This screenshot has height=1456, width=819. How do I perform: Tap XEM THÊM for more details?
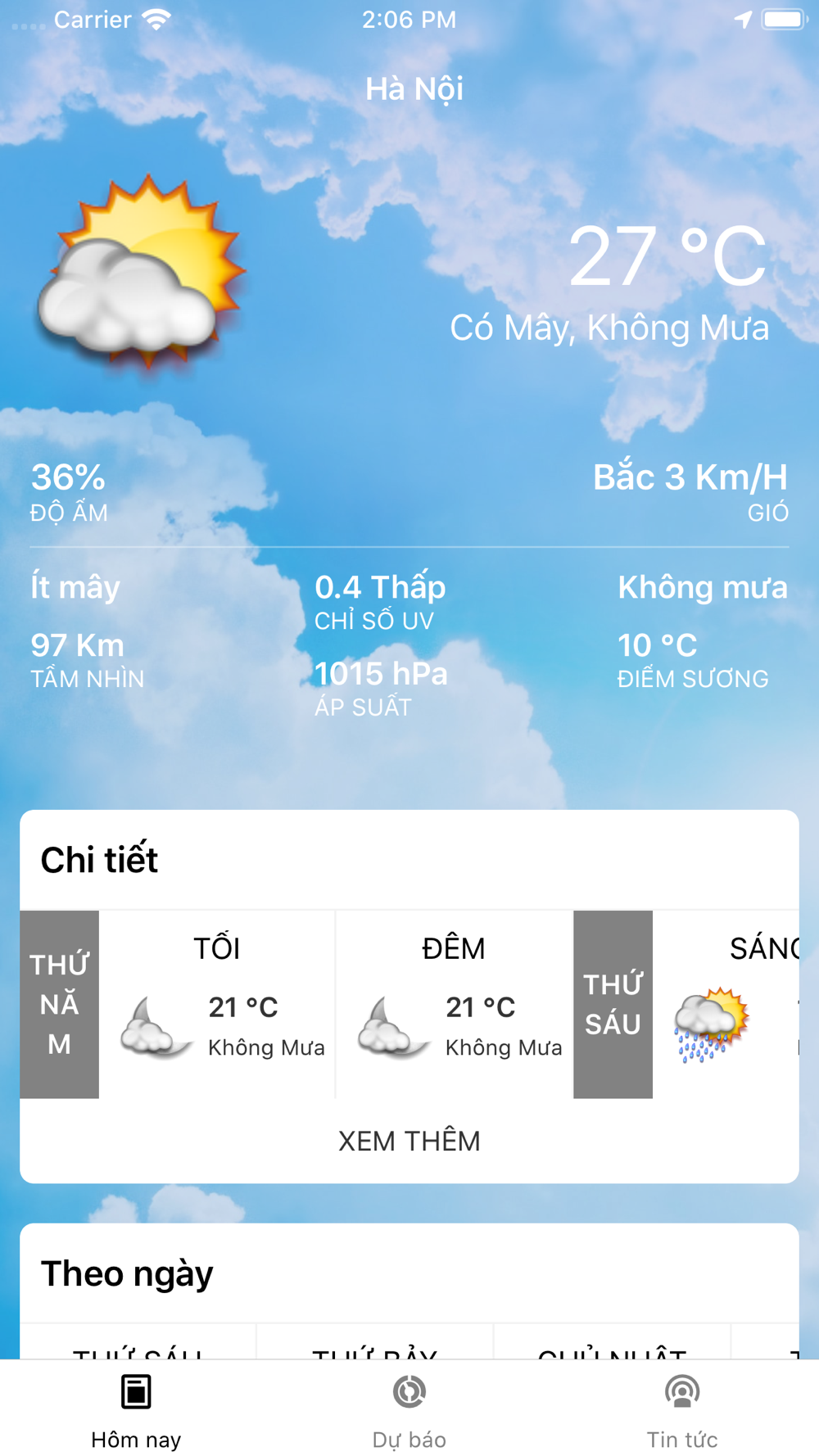(x=409, y=1141)
